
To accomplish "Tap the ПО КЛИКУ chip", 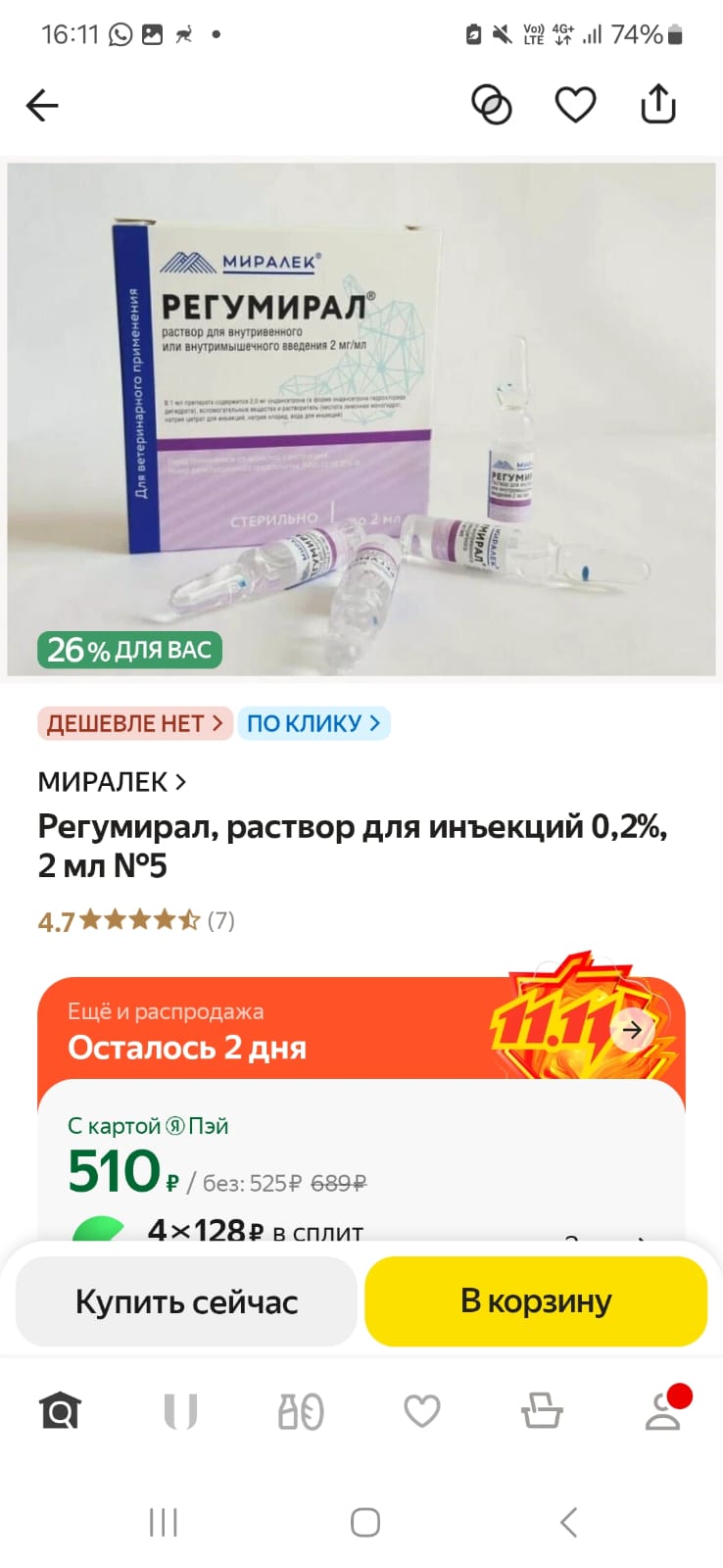I will point(313,723).
